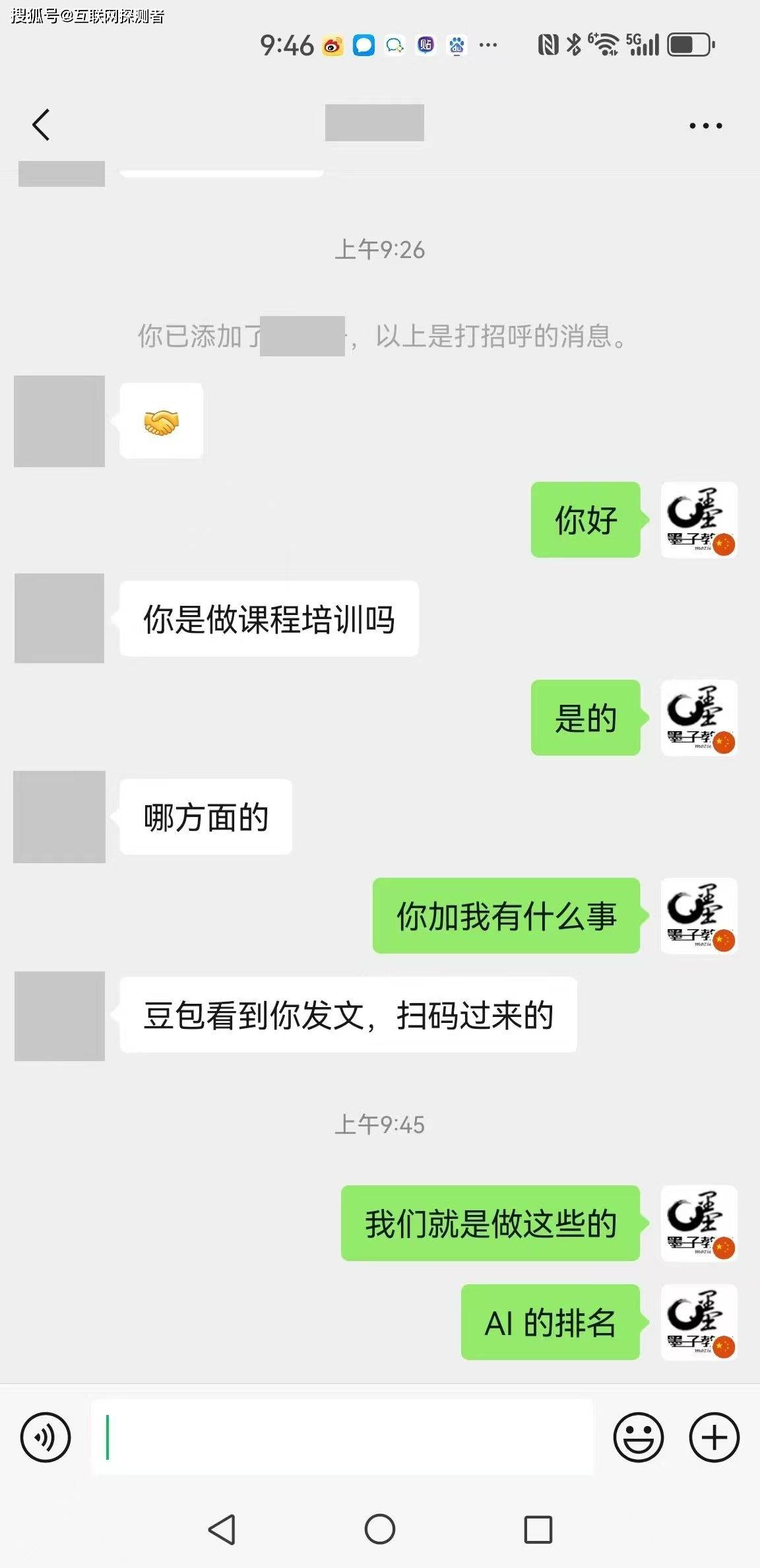Open the emoji sticker panel

[x=638, y=1437]
